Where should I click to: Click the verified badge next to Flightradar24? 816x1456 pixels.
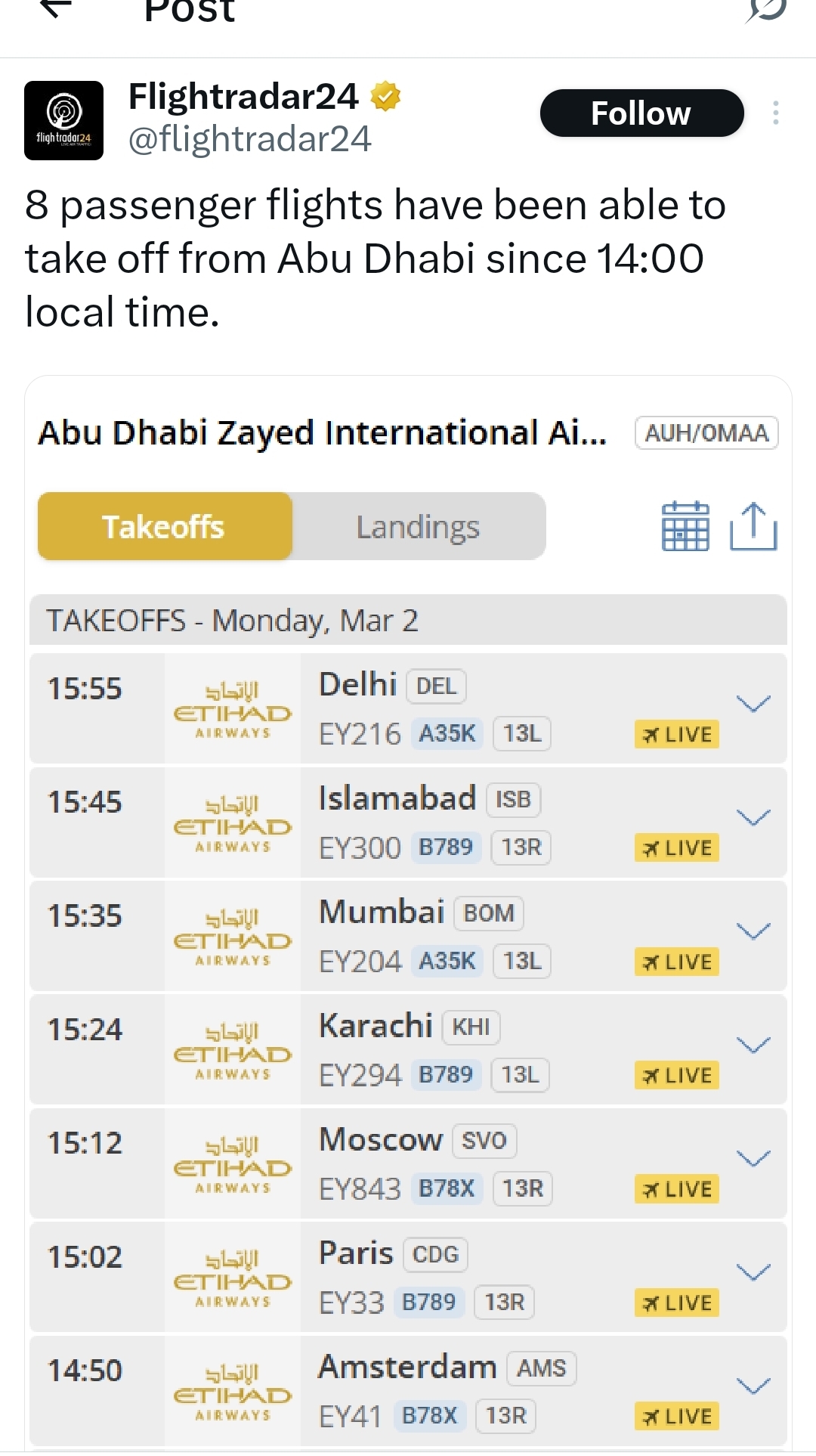coord(385,97)
